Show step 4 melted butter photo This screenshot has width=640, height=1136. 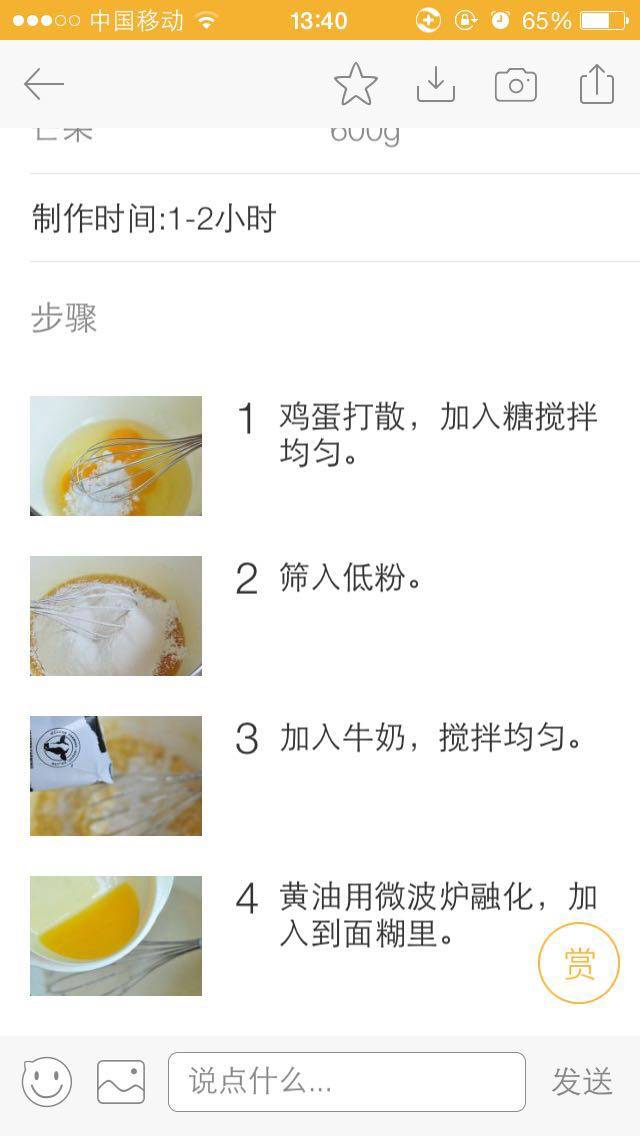(116, 936)
